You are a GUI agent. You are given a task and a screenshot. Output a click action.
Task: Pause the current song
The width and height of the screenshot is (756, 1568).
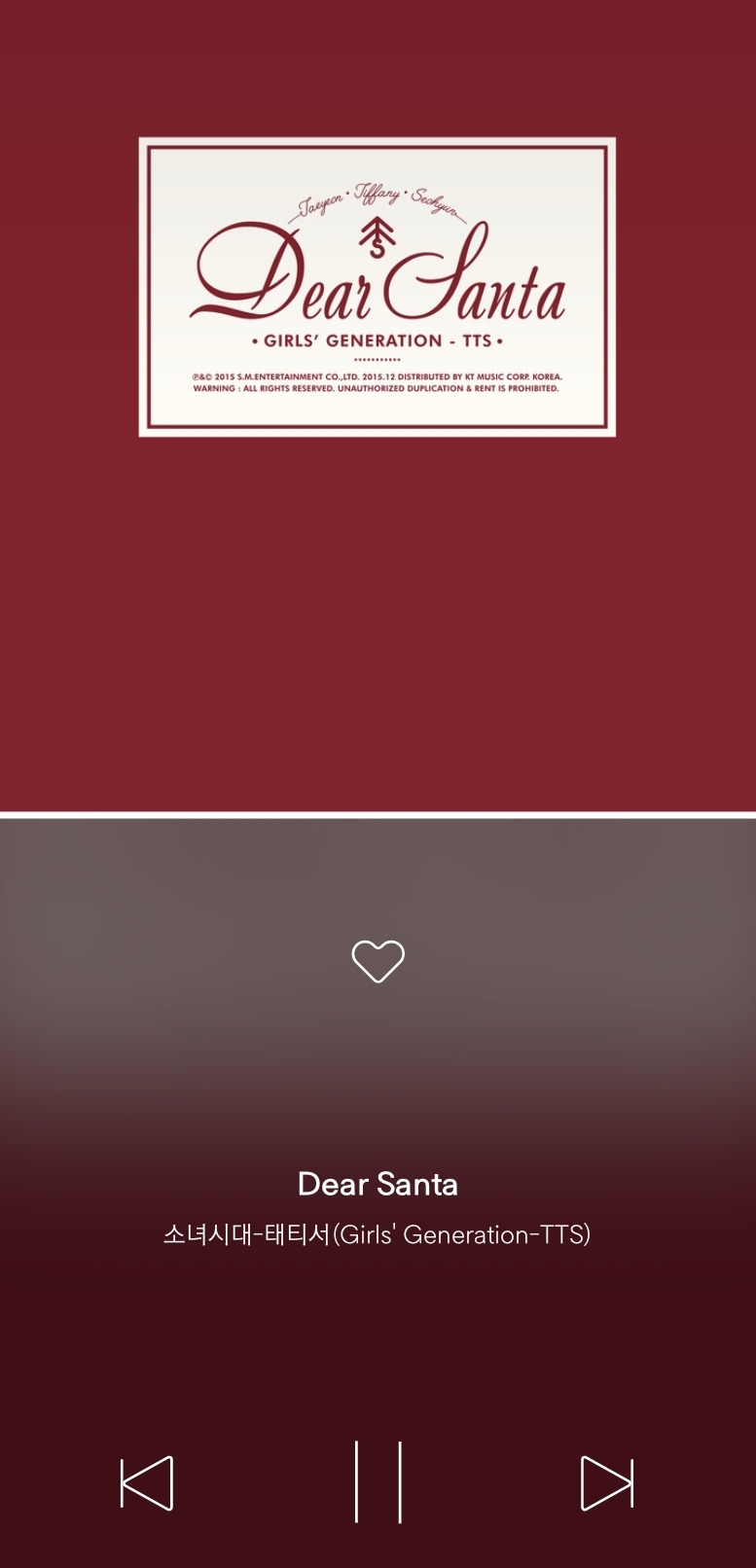pyautogui.click(x=378, y=1482)
